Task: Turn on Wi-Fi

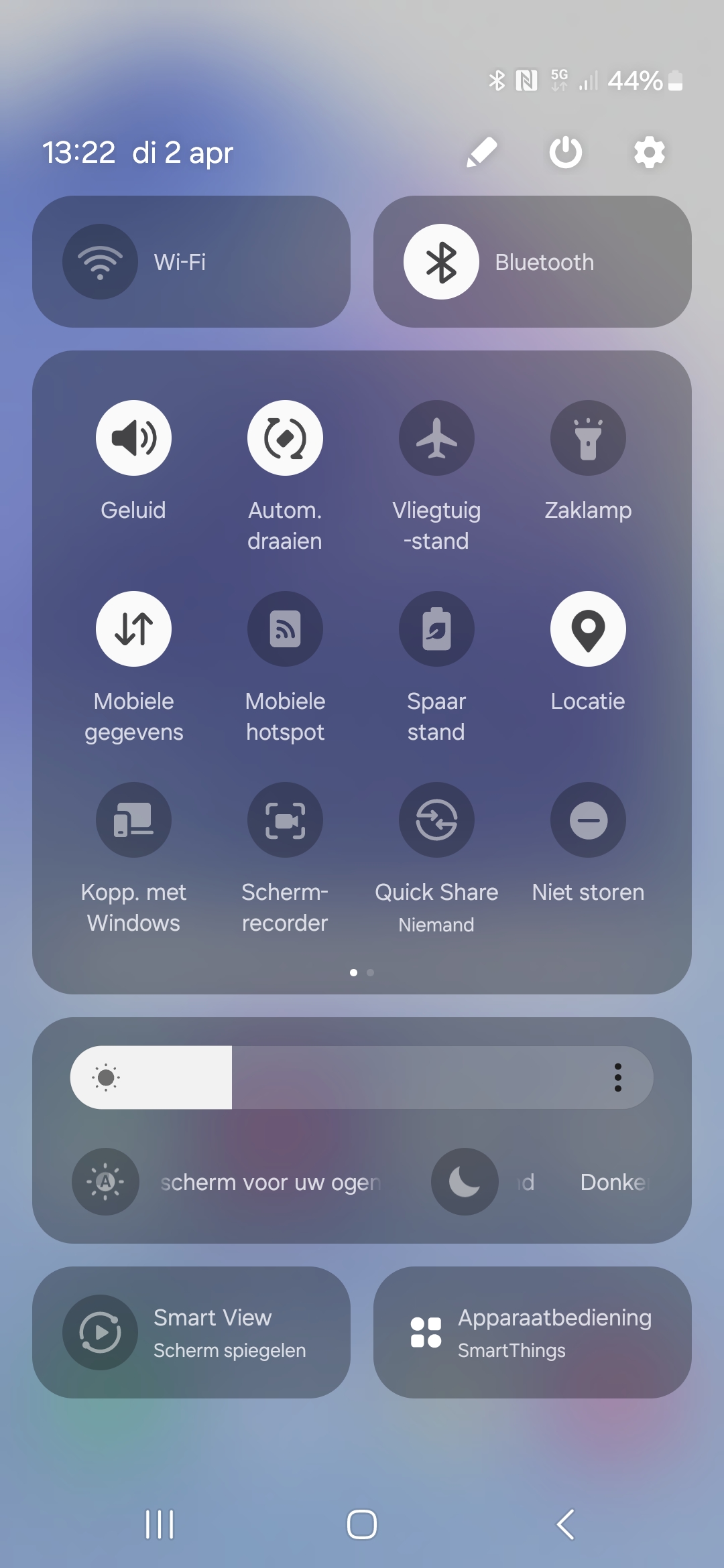Action: point(101,262)
